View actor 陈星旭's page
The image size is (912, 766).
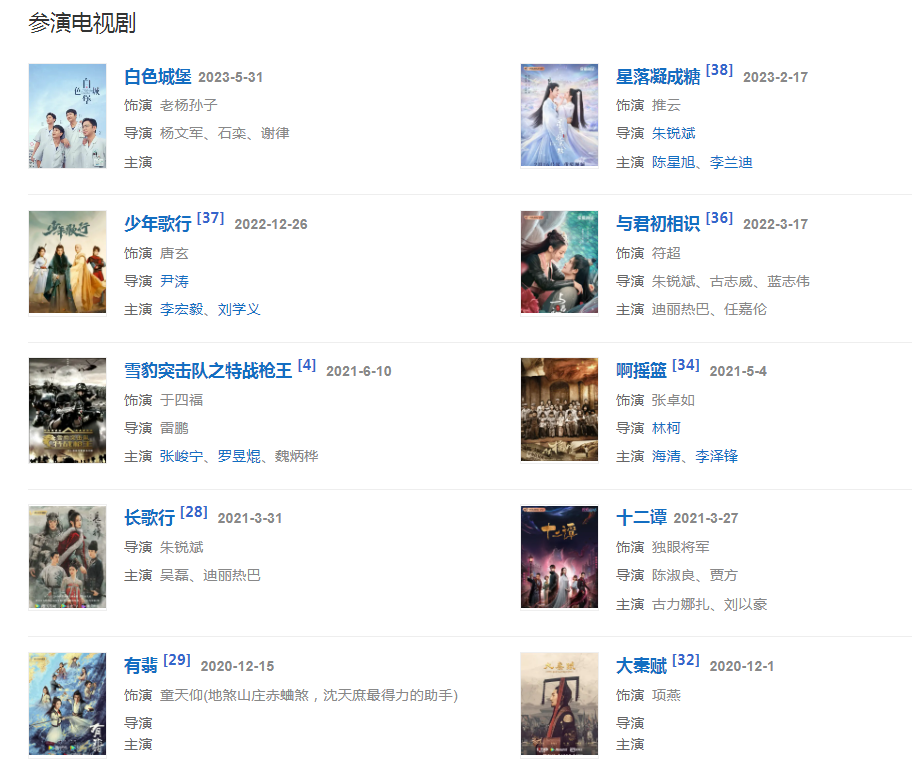pos(673,162)
